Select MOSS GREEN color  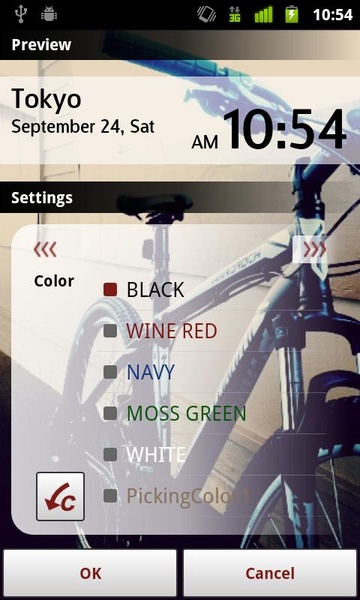[211, 413]
